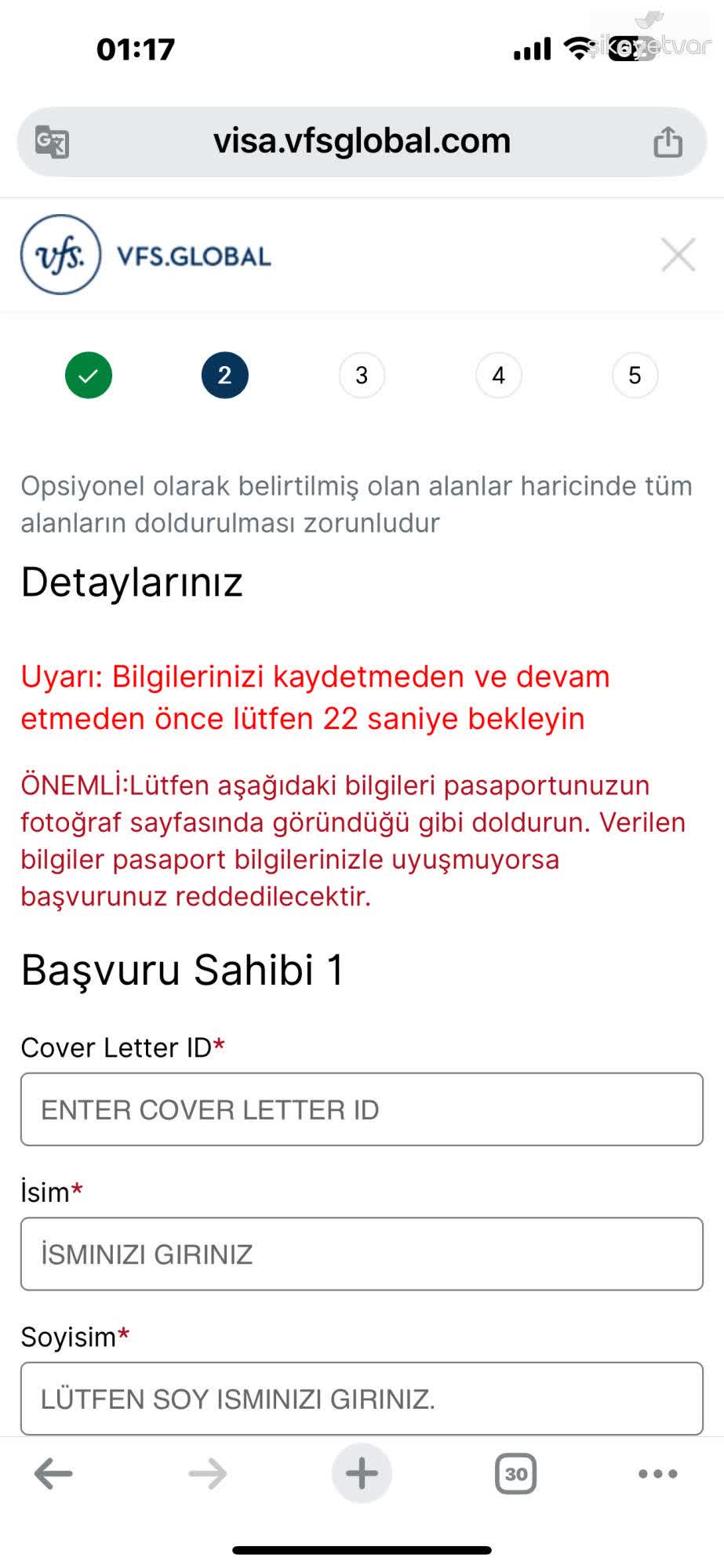This screenshot has width=724, height=1568.
Task: Tap the forward navigation arrow
Action: pos(206,1473)
